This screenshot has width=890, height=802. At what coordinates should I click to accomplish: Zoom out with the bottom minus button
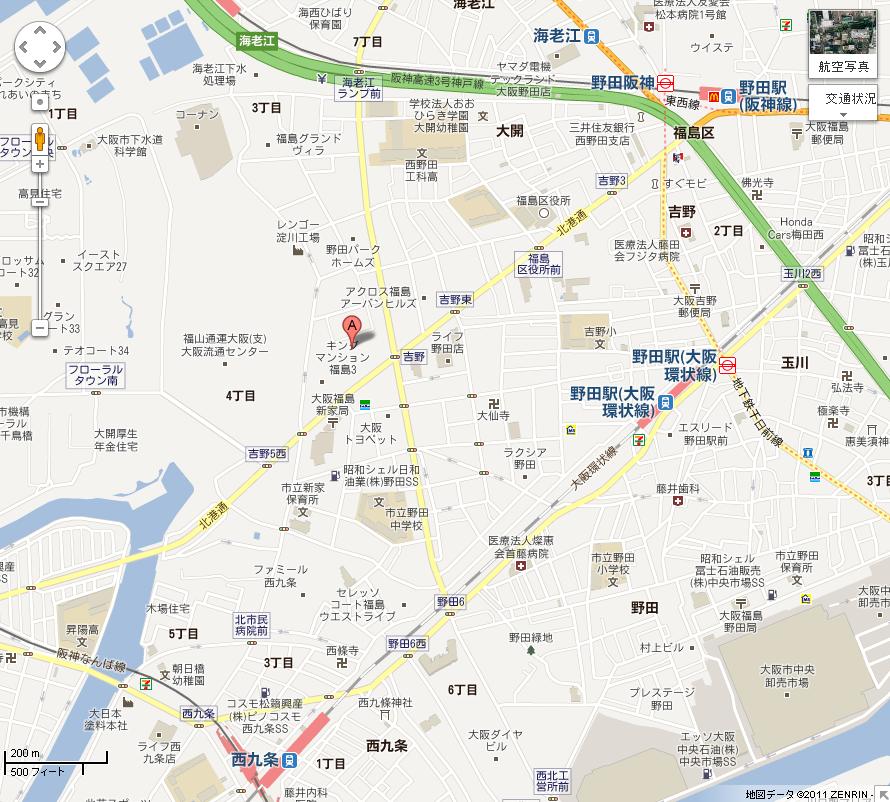[39, 327]
